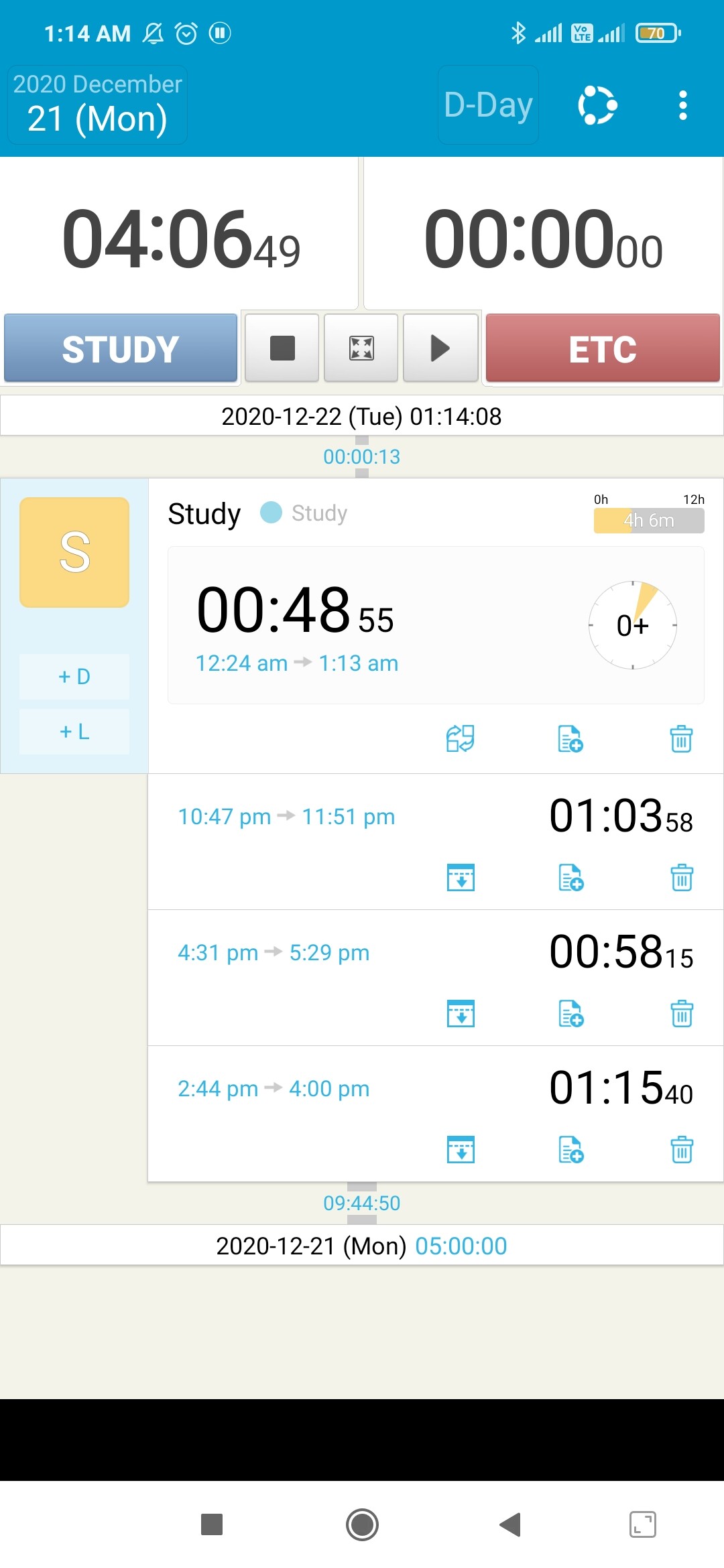
Task: Add a note to the 10:47 pm session
Action: pyautogui.click(x=570, y=877)
